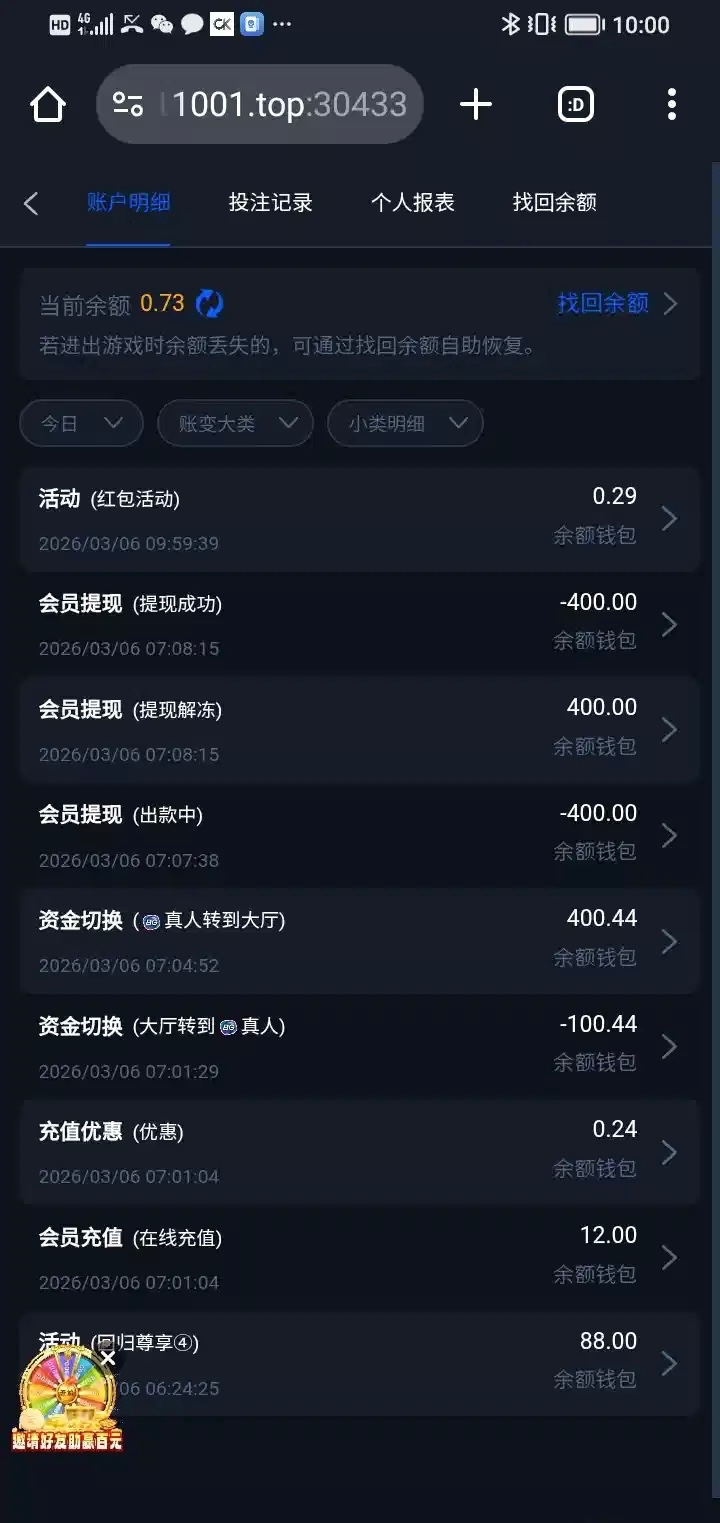Image resolution: width=720 pixels, height=1523 pixels.
Task: Switch to the 个人报表 tab
Action: pyautogui.click(x=413, y=203)
